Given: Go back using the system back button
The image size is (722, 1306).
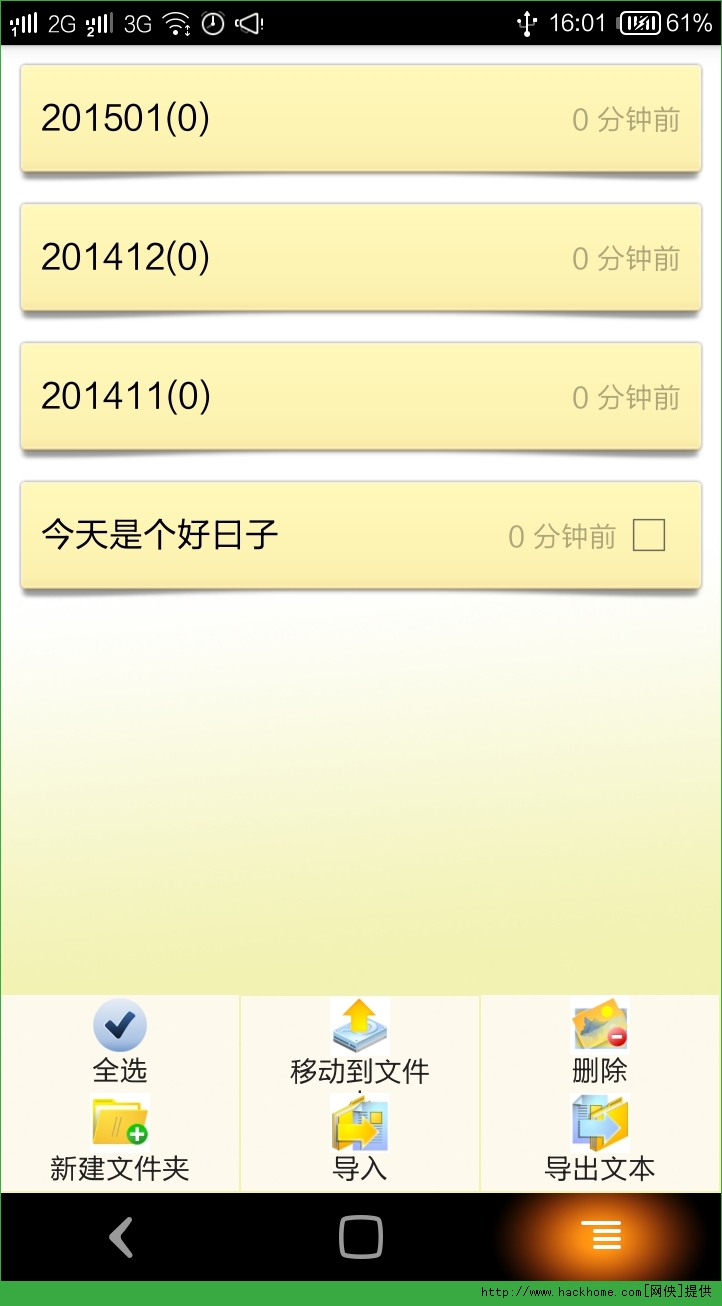Looking at the screenshot, I should tap(121, 1237).
